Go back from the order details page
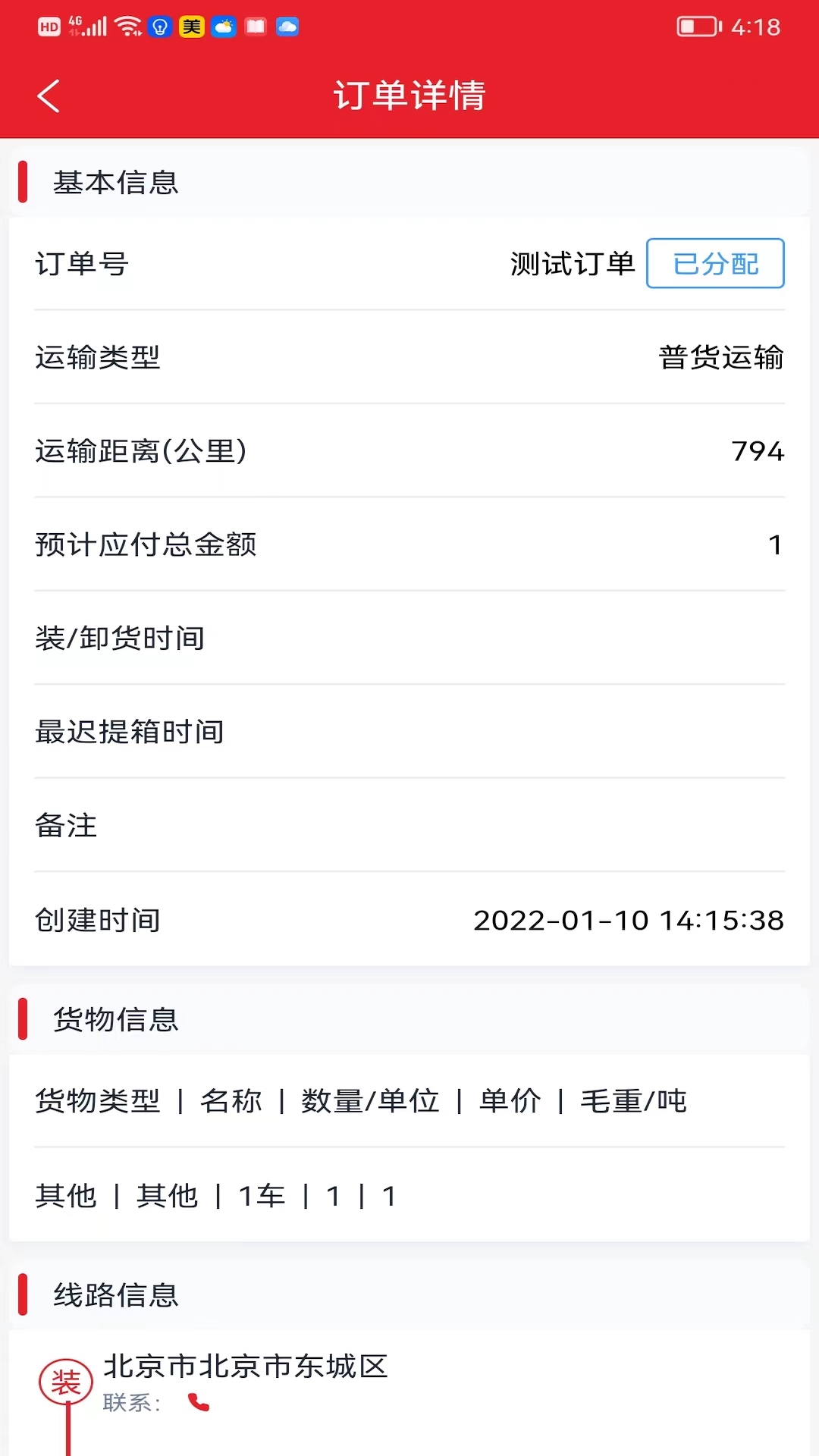 tap(49, 96)
